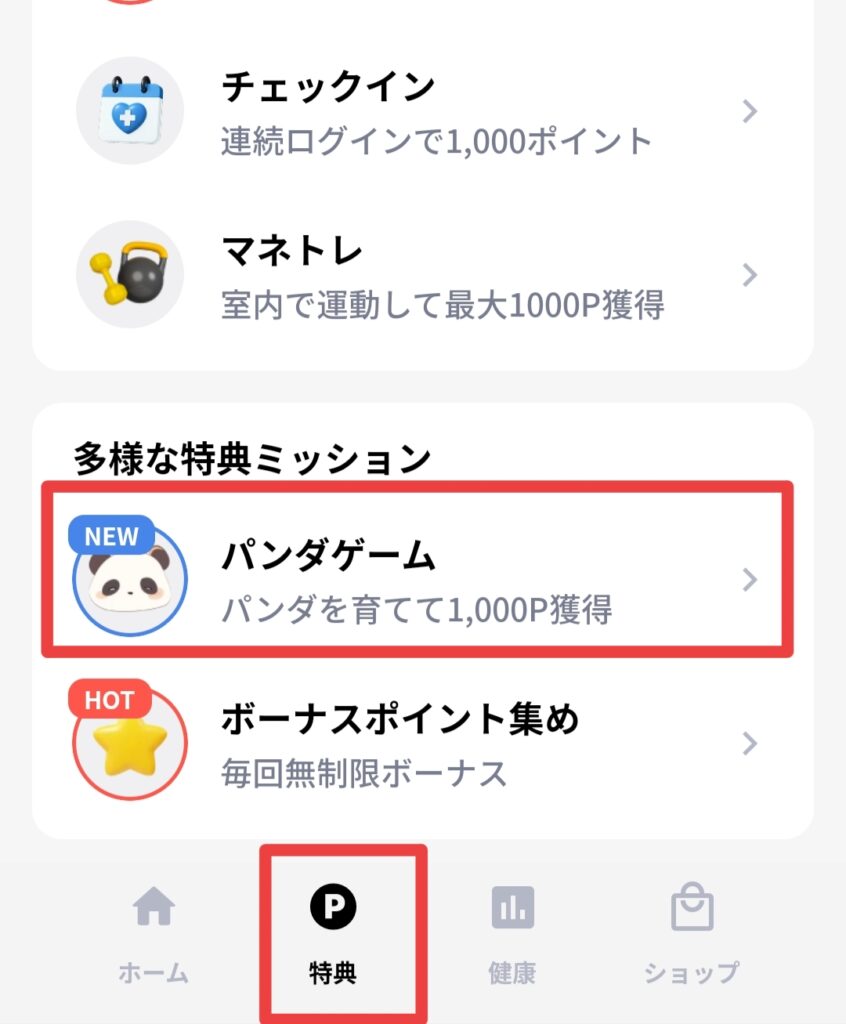The image size is (846, 1024).
Task: Switch to the ホーム tab
Action: click(x=153, y=934)
